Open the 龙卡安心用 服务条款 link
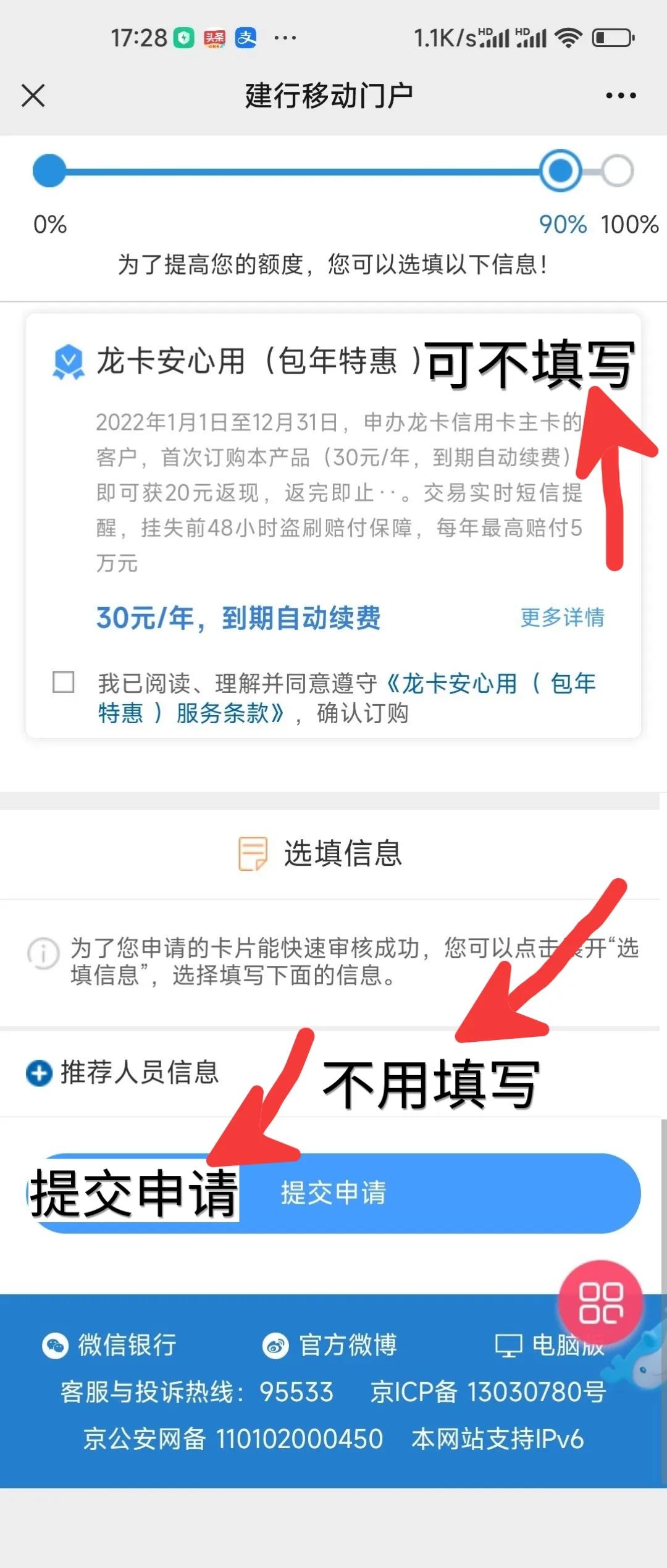667x1568 pixels. 492,684
